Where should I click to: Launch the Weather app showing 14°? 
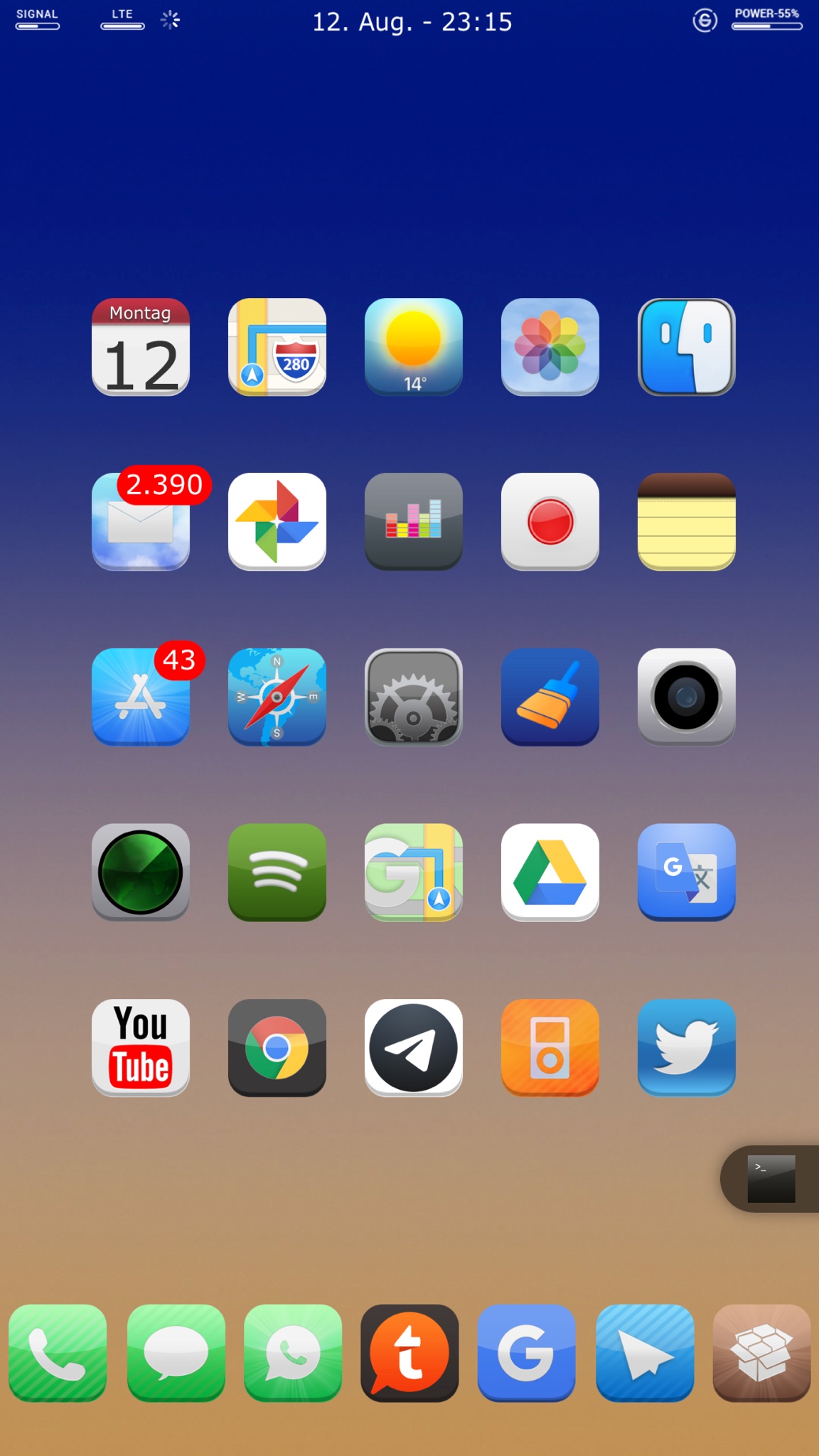pos(414,347)
